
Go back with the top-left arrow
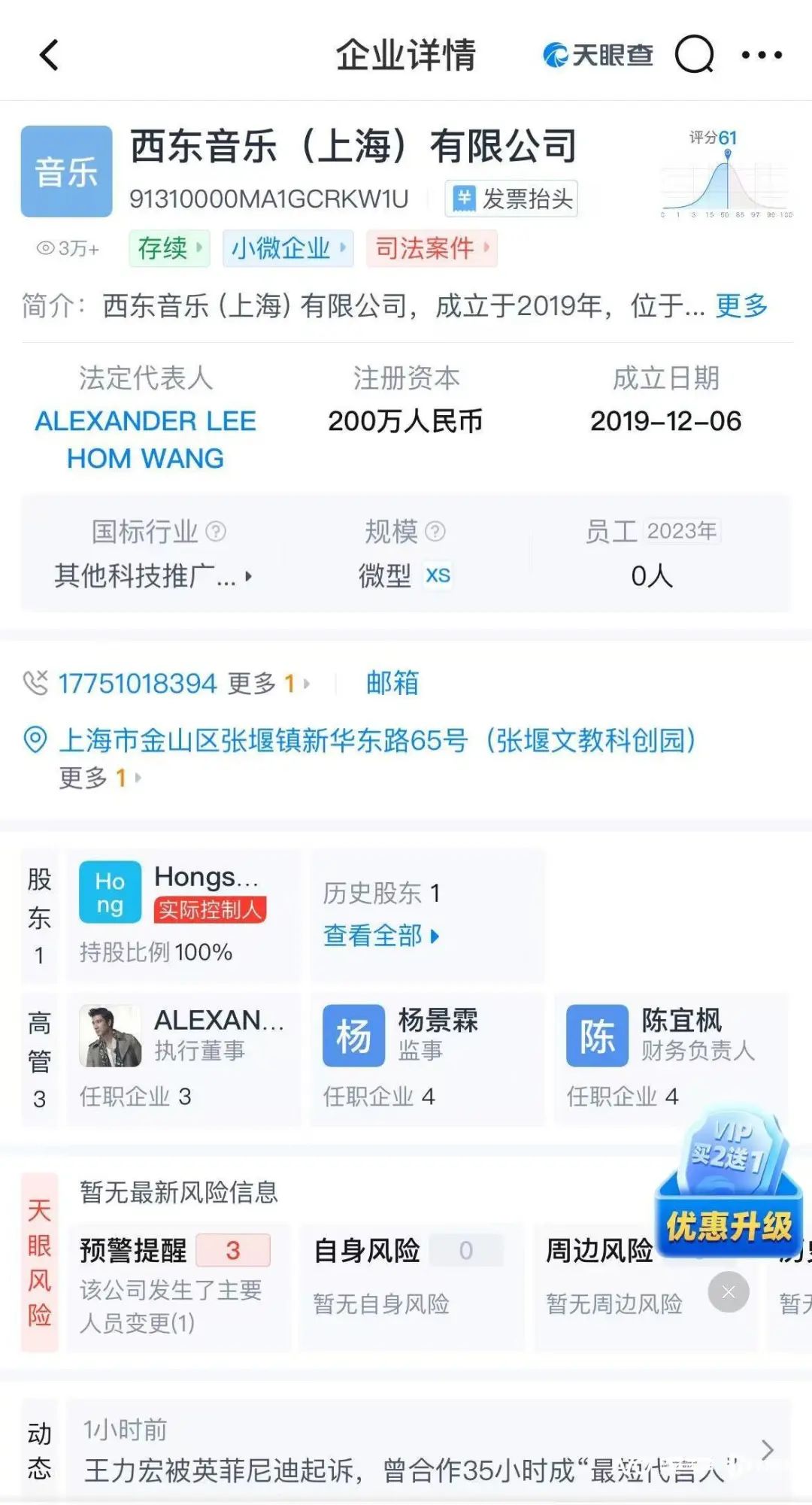[49, 55]
